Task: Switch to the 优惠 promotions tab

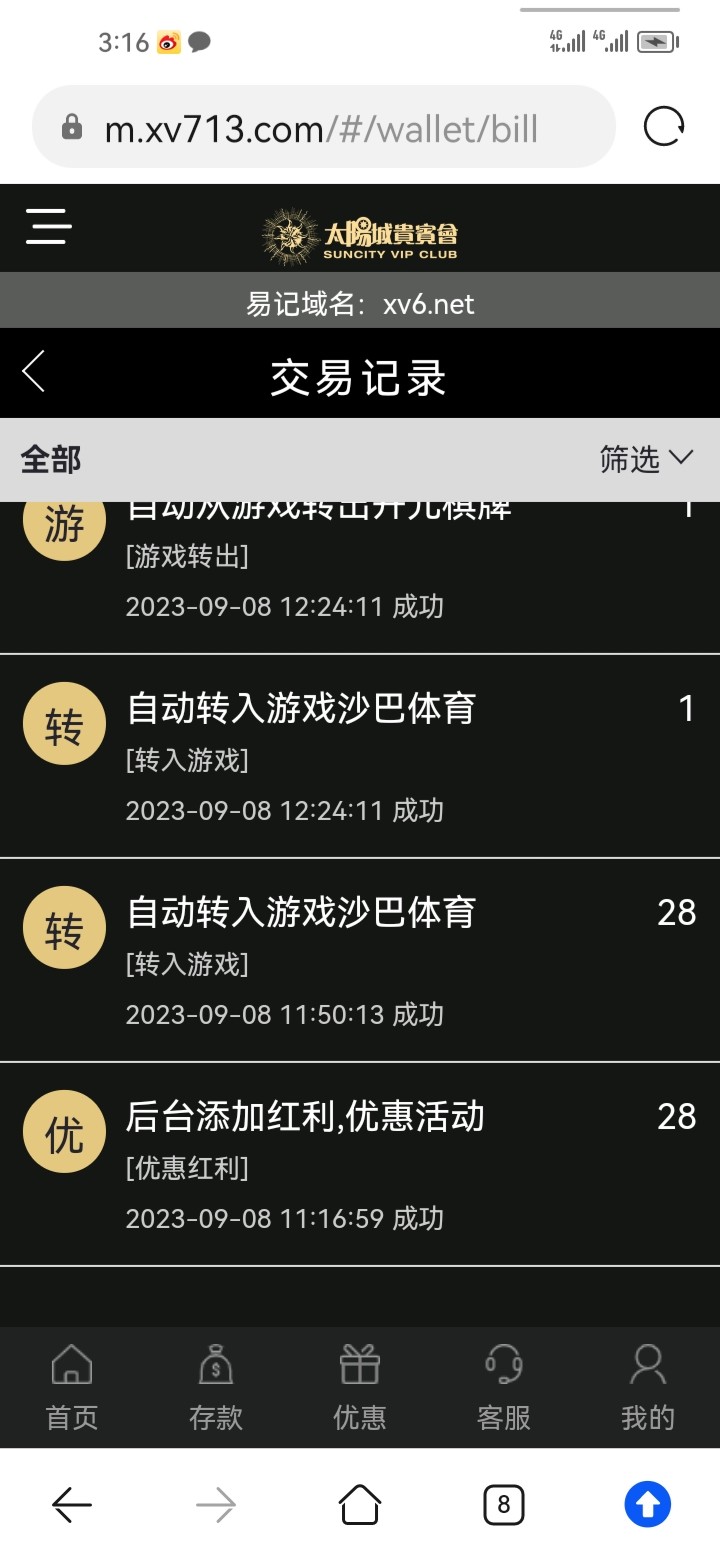Action: (360, 1388)
